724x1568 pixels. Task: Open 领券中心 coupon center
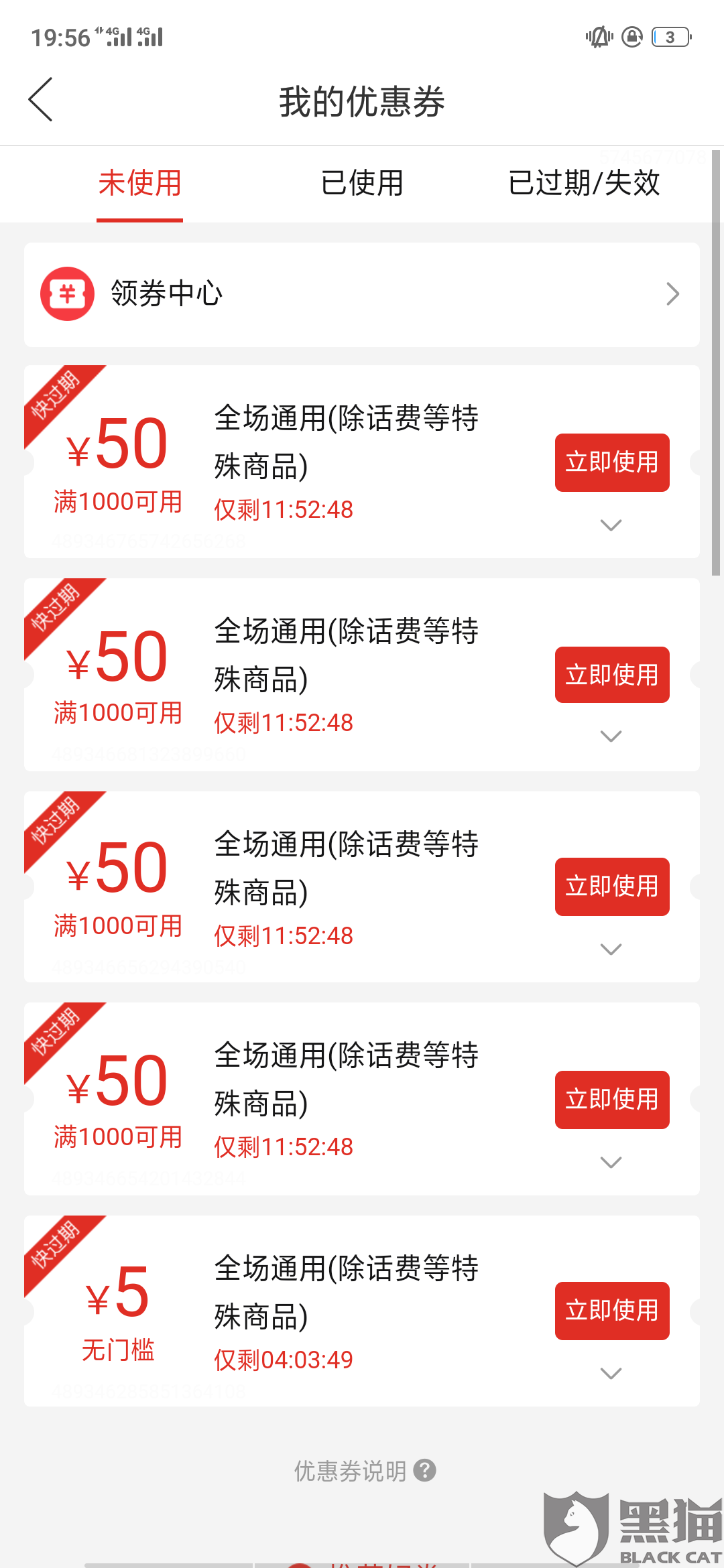[x=362, y=294]
